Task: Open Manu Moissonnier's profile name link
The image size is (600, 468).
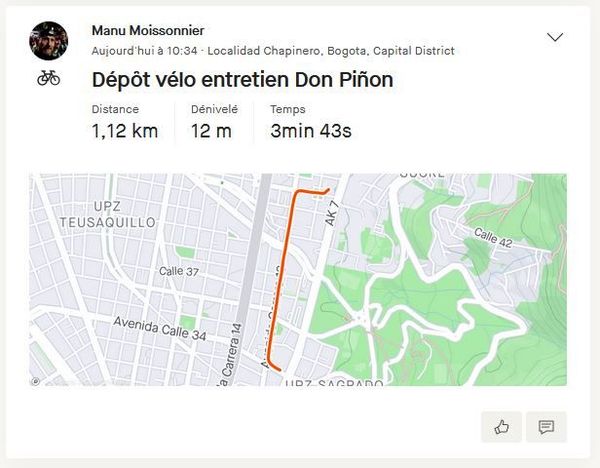Action: (x=147, y=31)
